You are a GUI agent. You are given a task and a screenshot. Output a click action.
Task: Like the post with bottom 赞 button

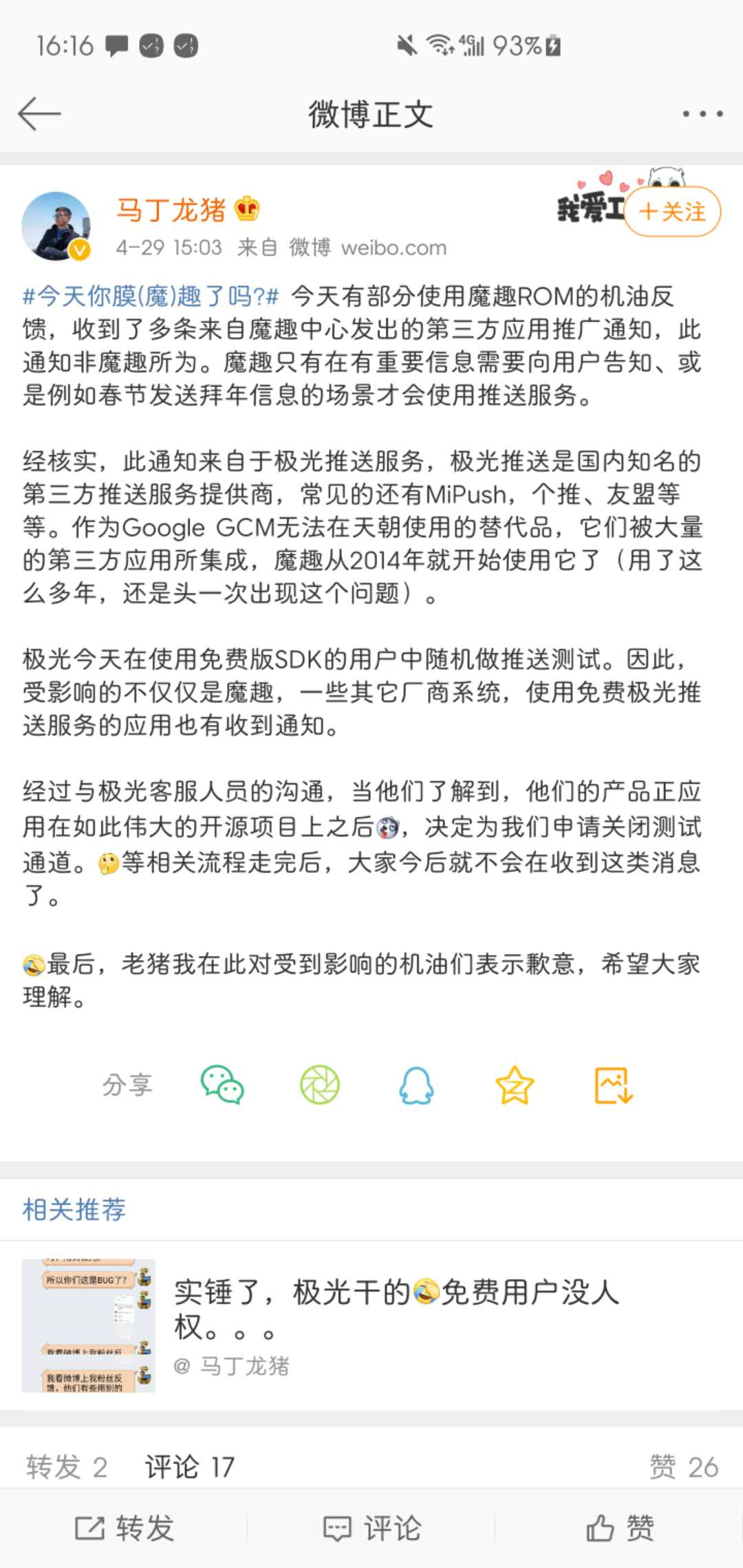[619, 1528]
